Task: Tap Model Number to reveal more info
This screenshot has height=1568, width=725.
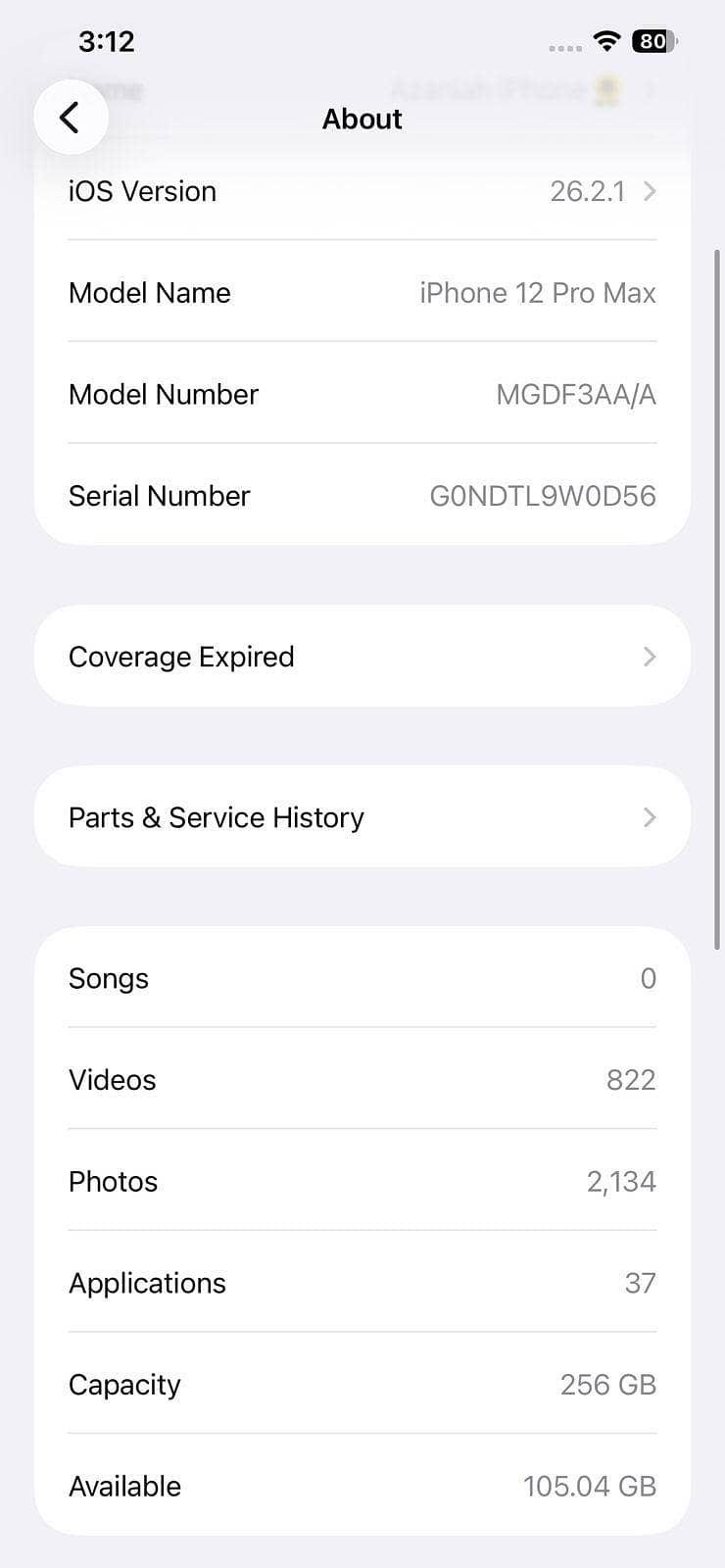Action: pos(362,394)
